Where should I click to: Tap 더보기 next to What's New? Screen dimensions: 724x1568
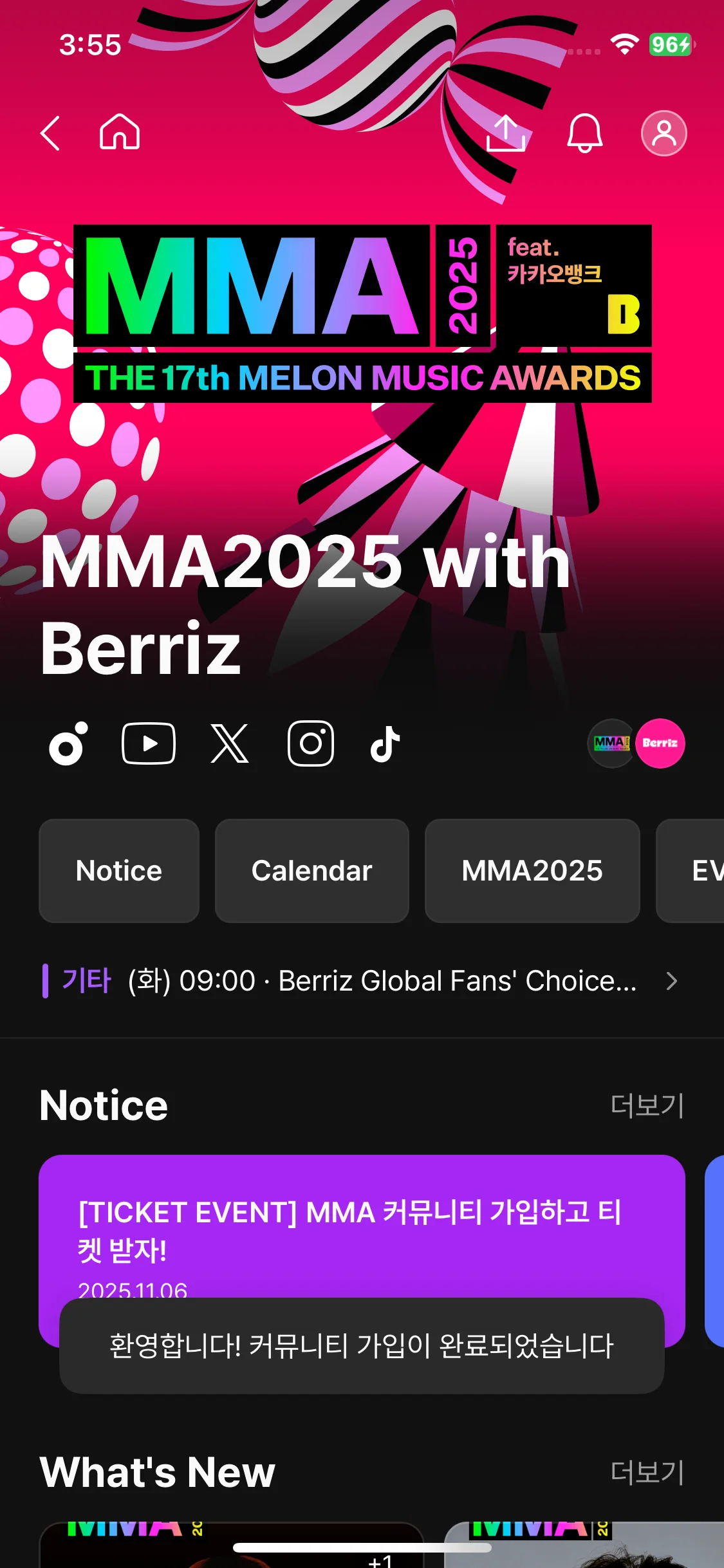(647, 1473)
